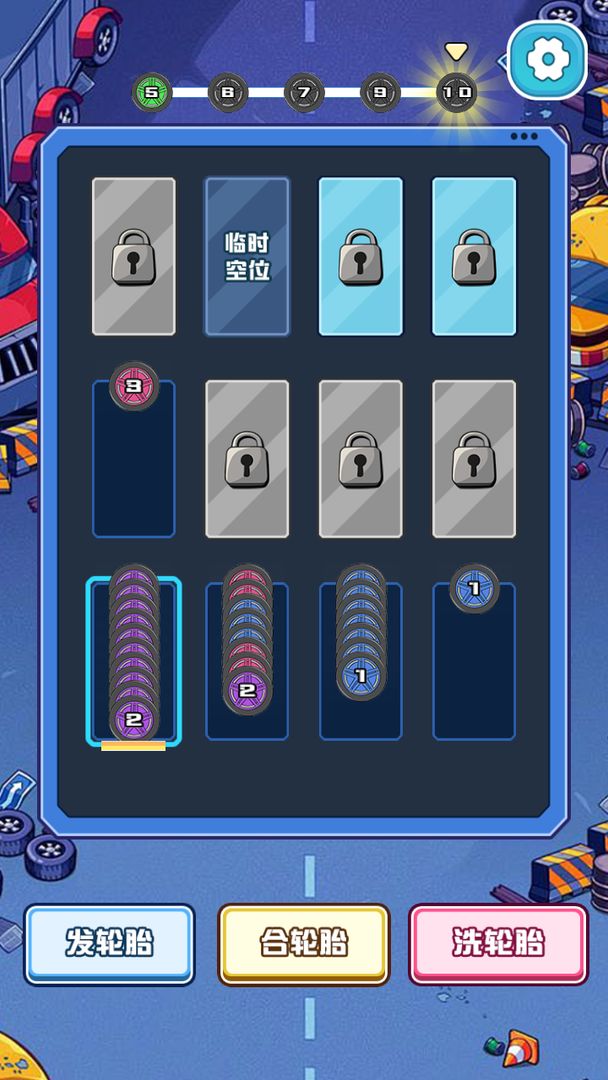The image size is (608, 1080).
Task: Tap the 发轮胎 button
Action: click(109, 943)
